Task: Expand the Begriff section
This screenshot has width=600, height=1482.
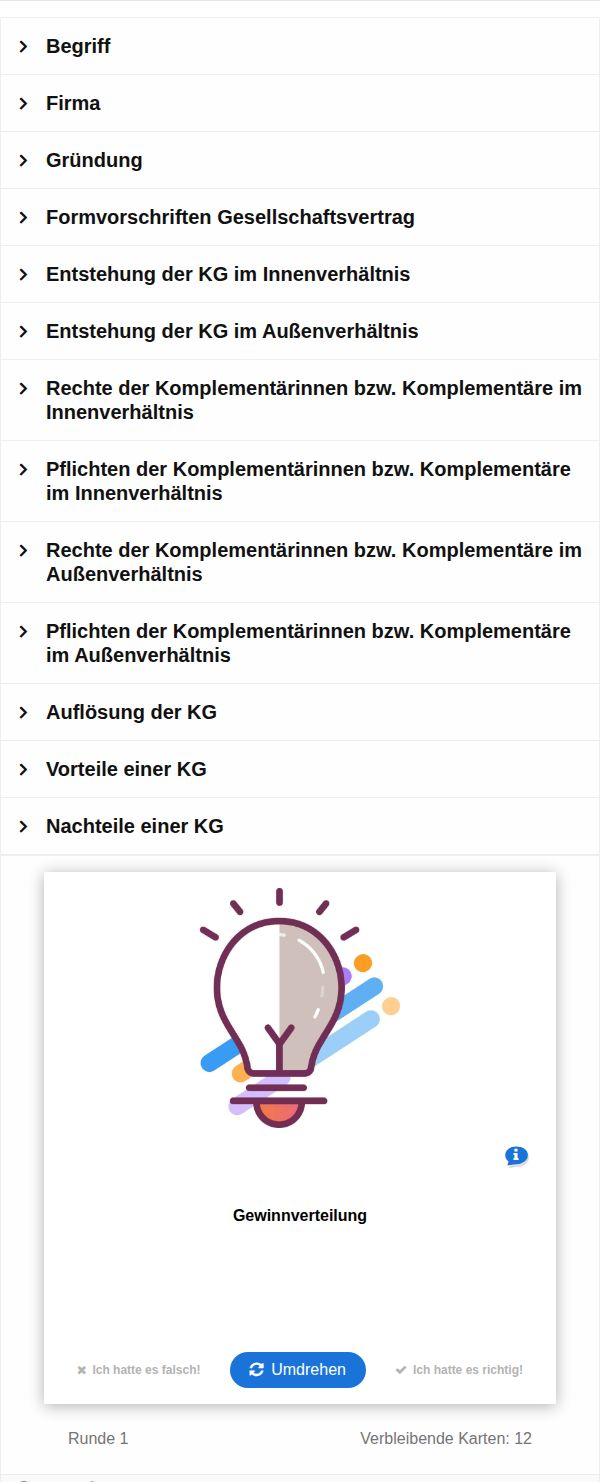Action: [x=78, y=46]
